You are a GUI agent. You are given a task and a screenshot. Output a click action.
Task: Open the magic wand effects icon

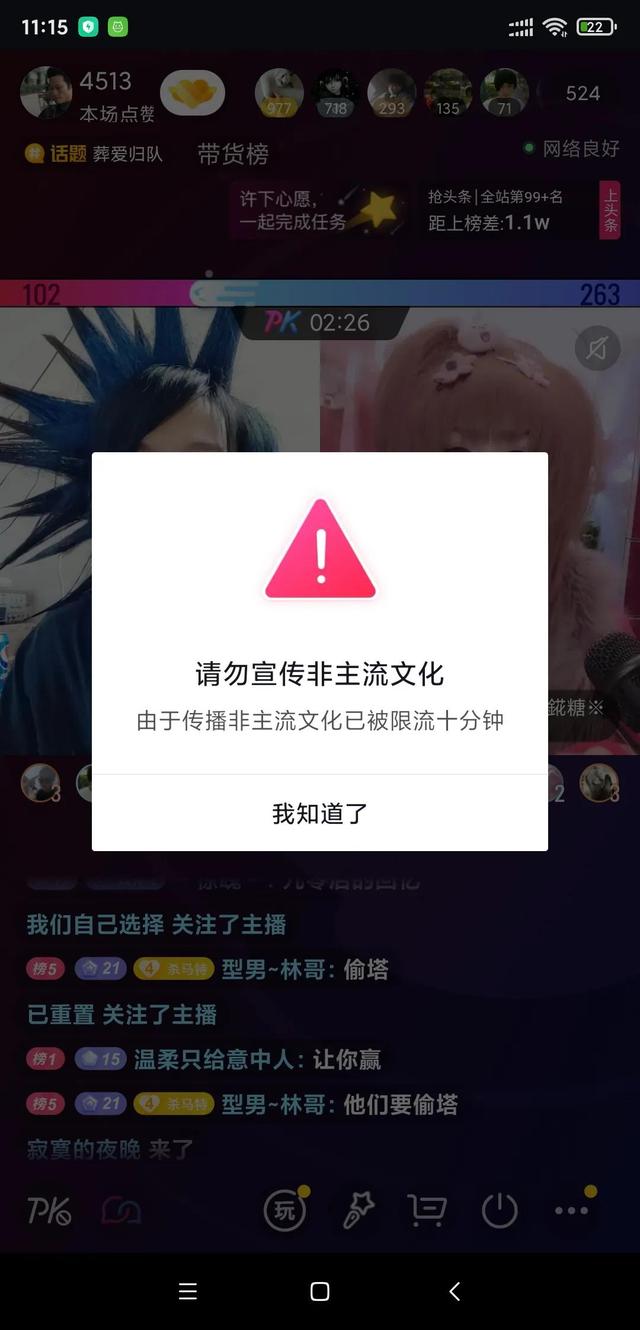click(358, 1211)
